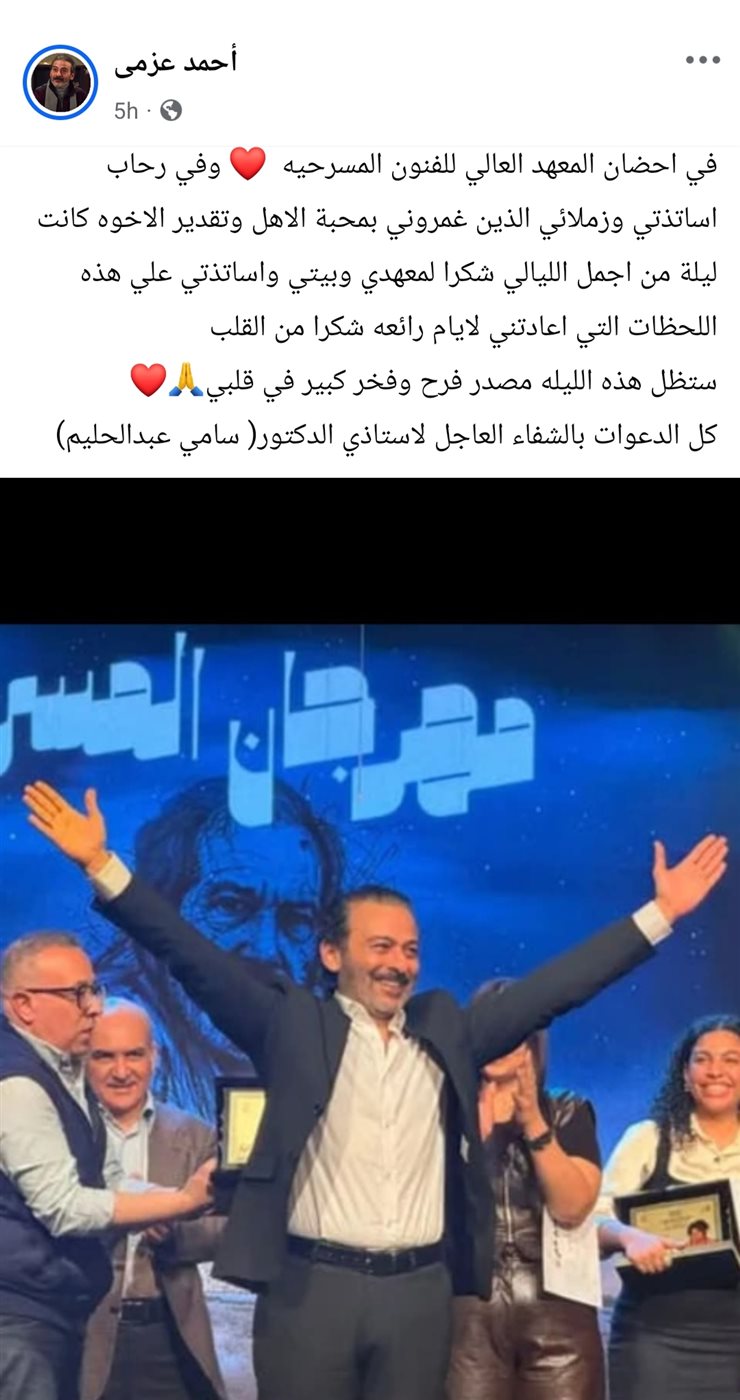Open the post's three-dot options menu
The width and height of the screenshot is (740, 1400).
[702, 61]
